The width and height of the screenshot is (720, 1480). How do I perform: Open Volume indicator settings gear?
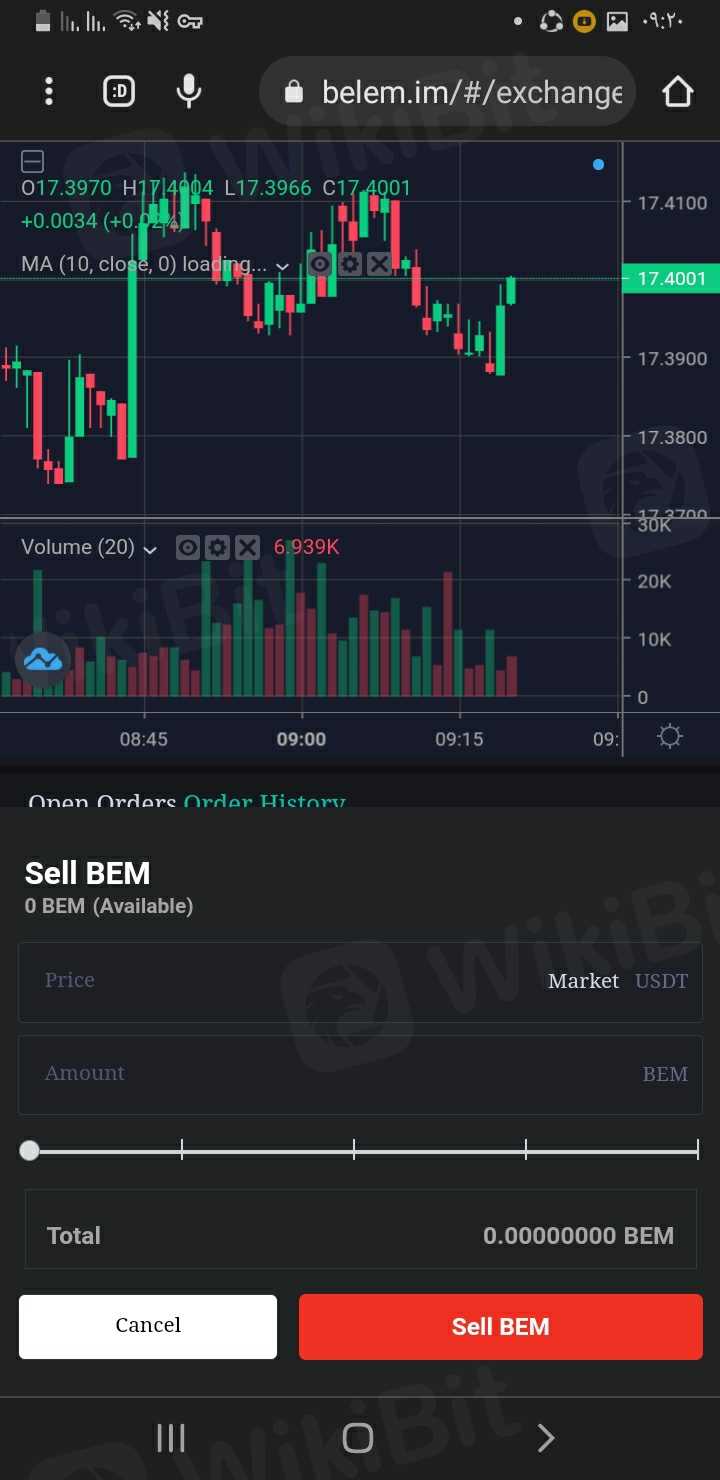coord(217,547)
